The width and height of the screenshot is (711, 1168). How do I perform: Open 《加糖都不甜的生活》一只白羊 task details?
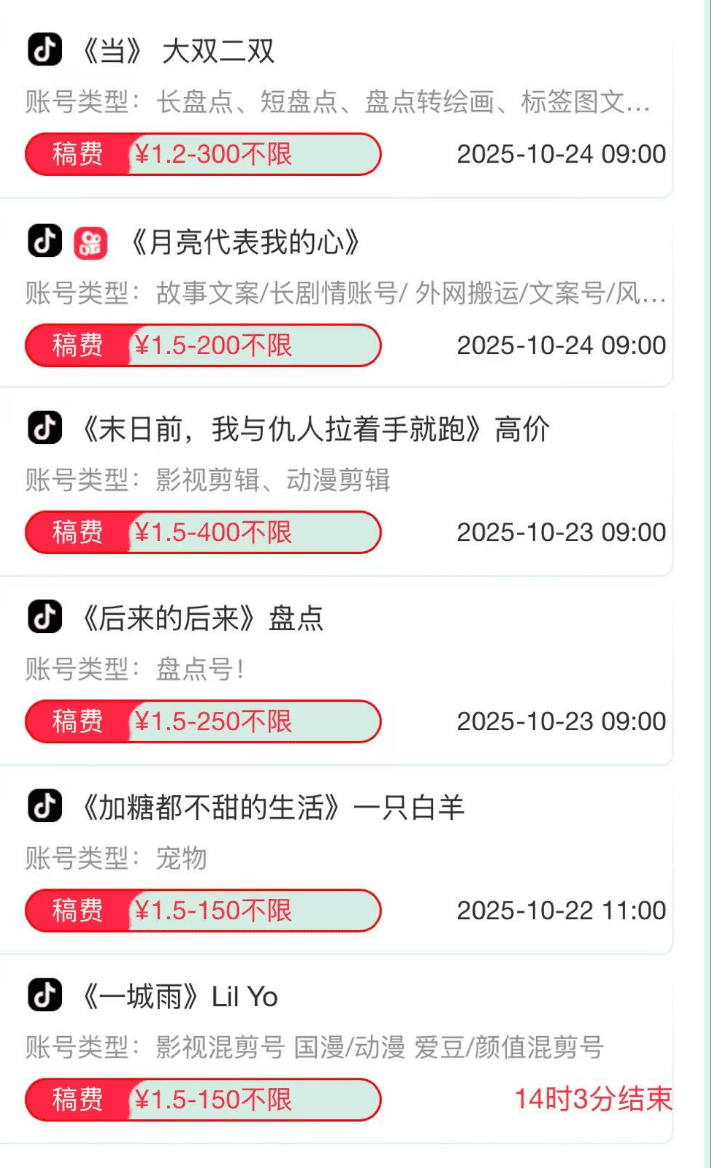[273, 807]
